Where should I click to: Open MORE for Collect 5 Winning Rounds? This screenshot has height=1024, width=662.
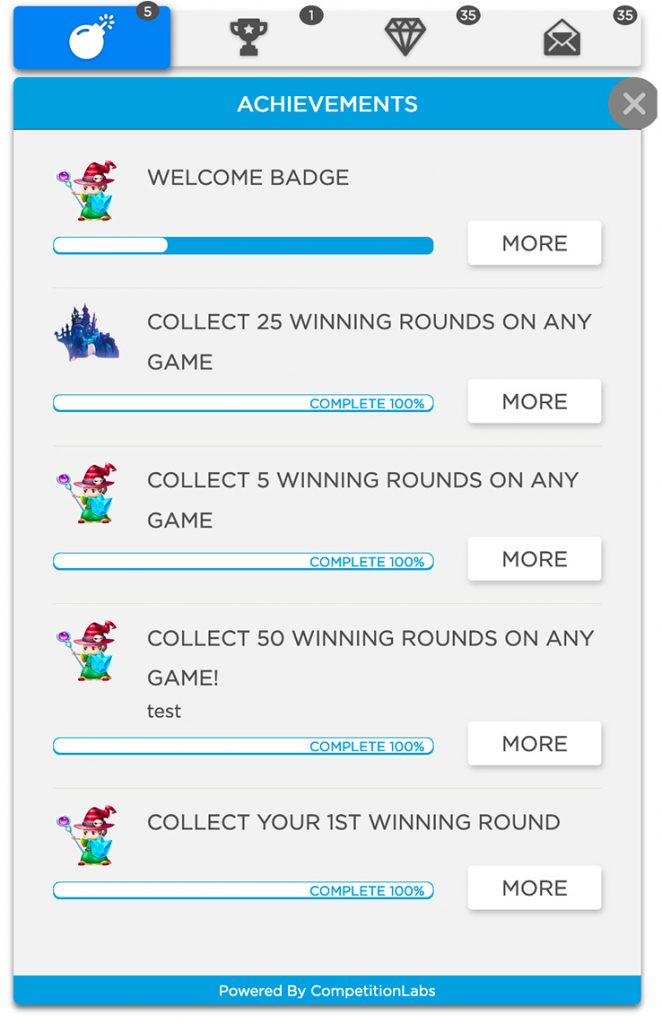534,559
